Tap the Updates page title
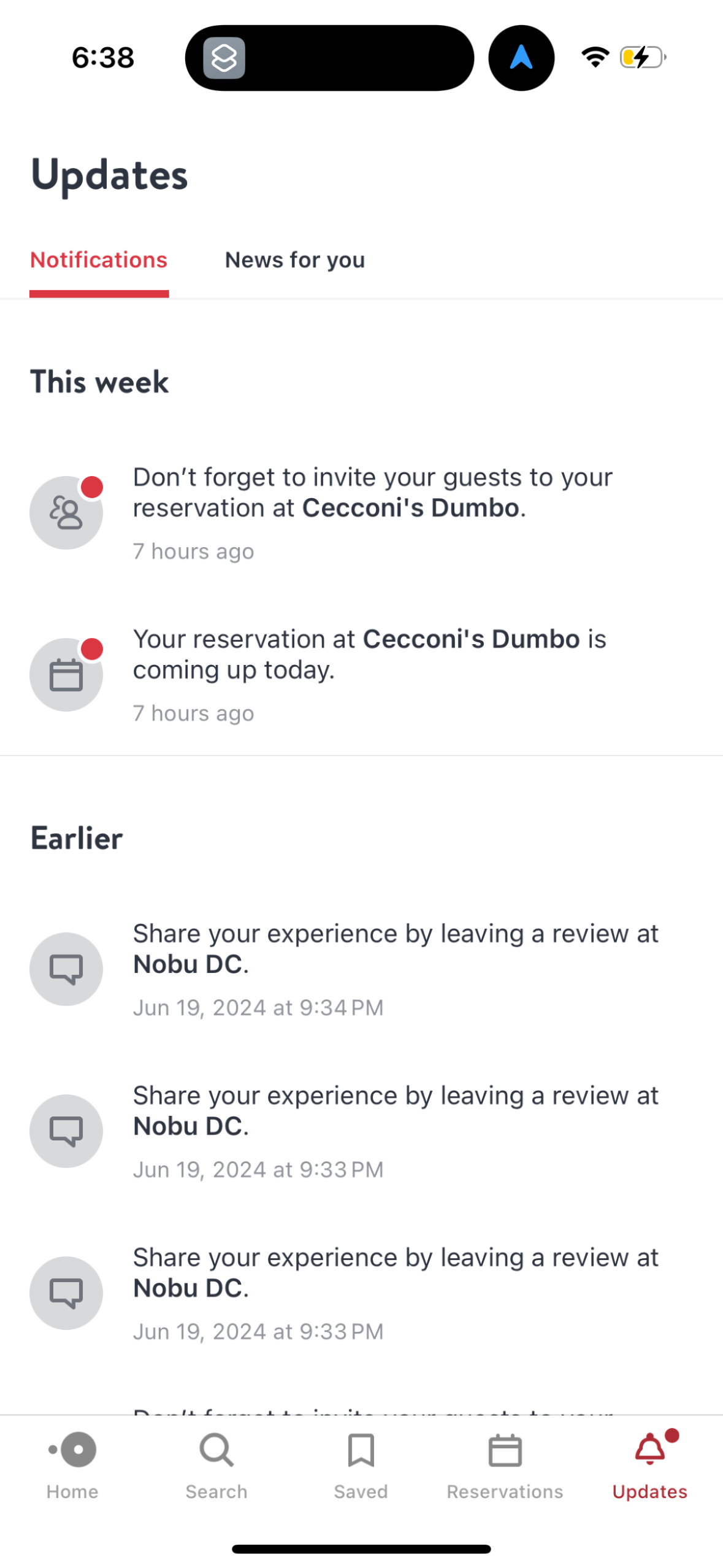 pos(109,176)
